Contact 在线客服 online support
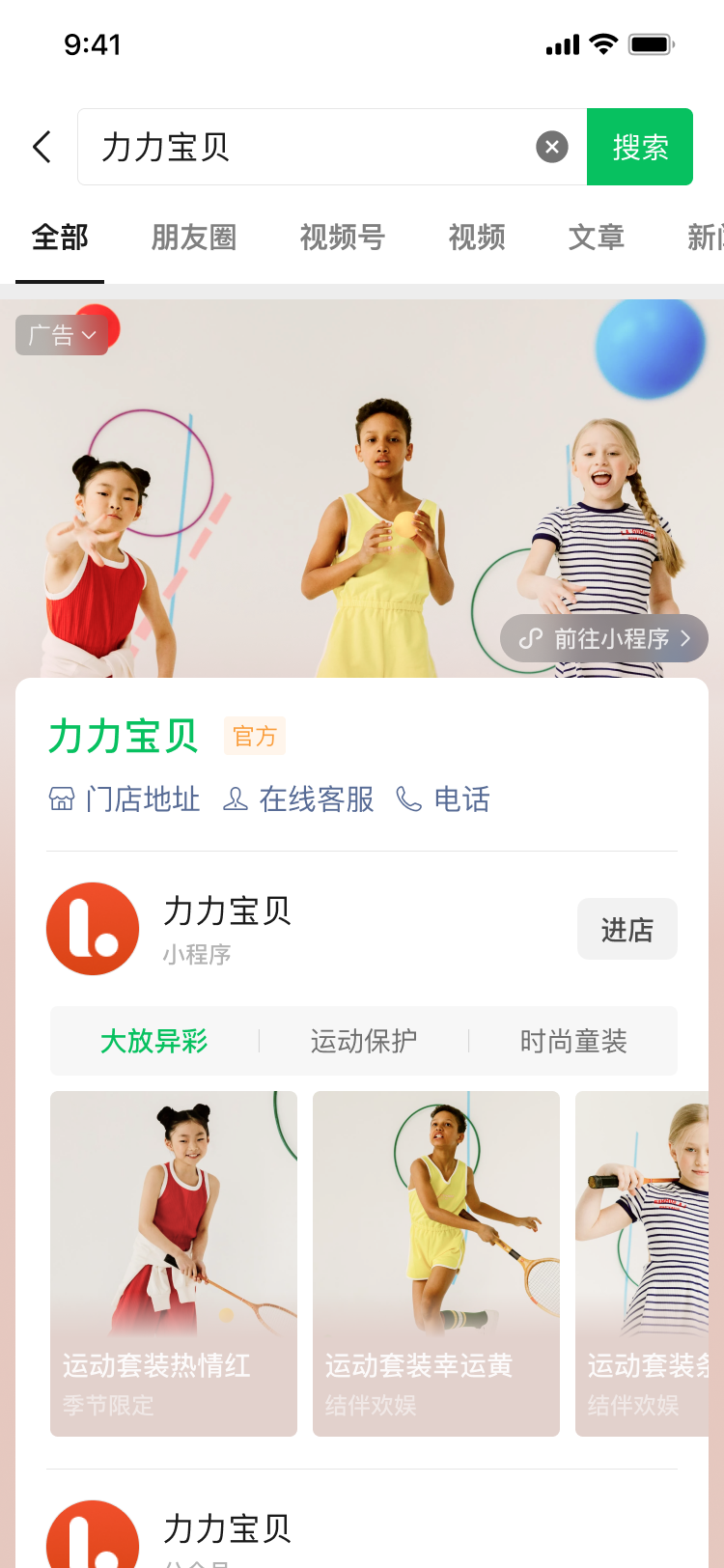The height and width of the screenshot is (1568, 724). (298, 799)
